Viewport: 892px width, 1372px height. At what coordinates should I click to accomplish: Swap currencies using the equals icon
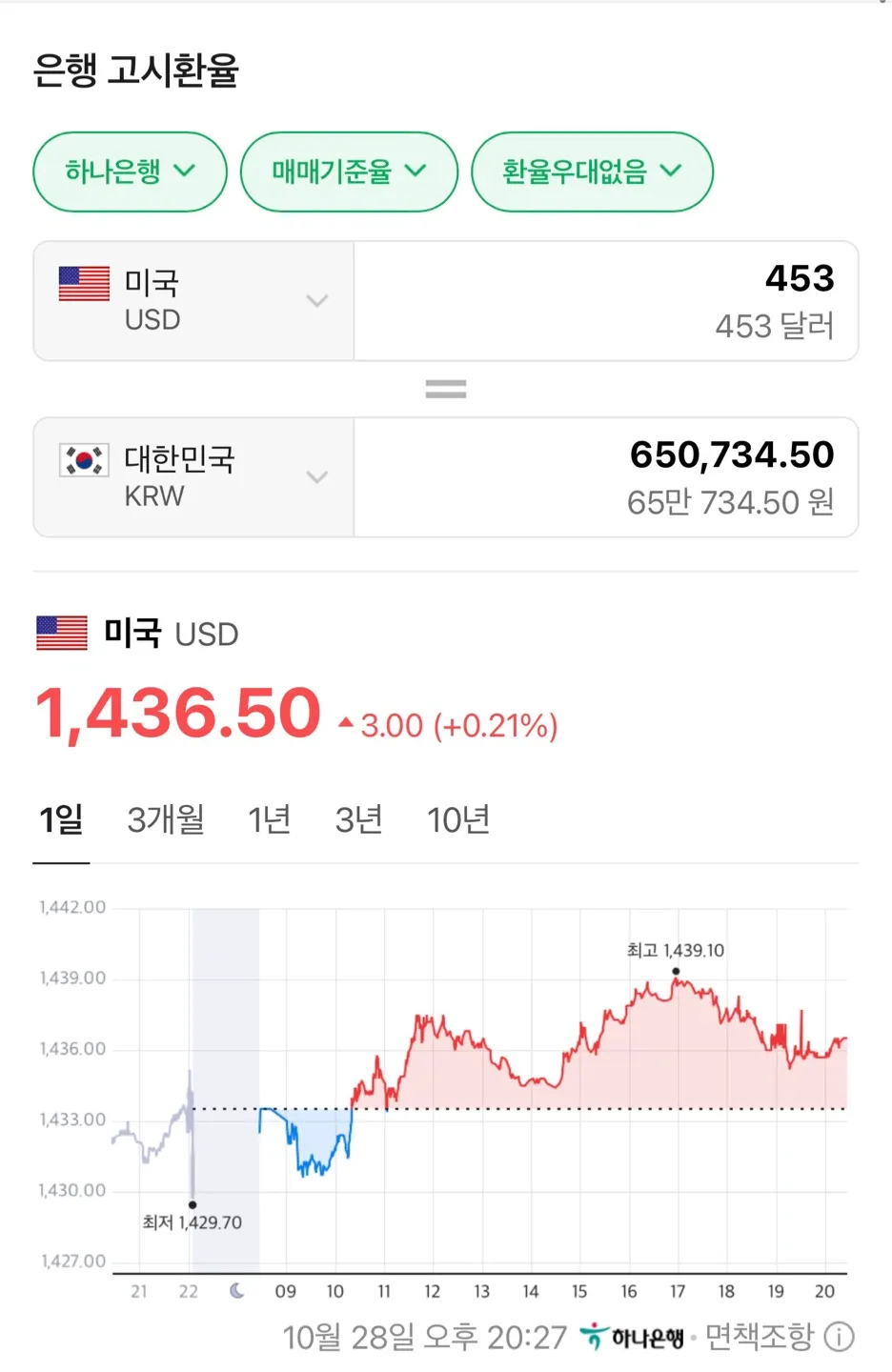(x=445, y=389)
